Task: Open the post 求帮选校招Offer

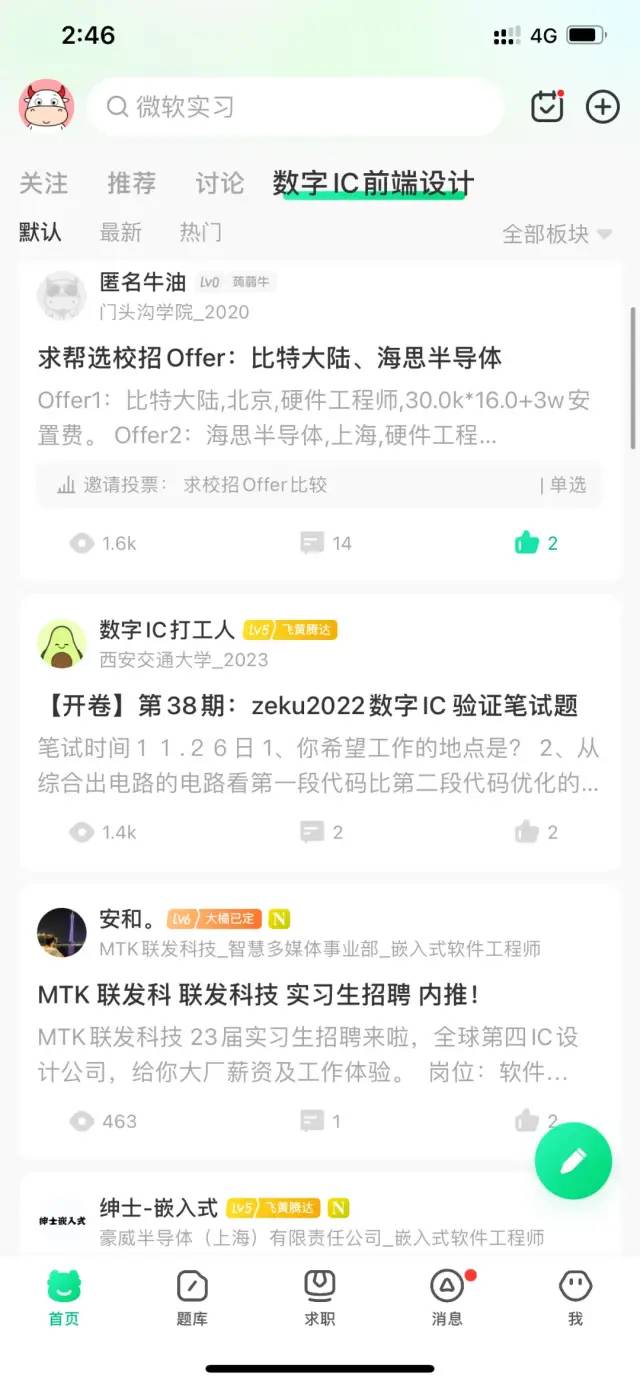Action: tap(270, 357)
